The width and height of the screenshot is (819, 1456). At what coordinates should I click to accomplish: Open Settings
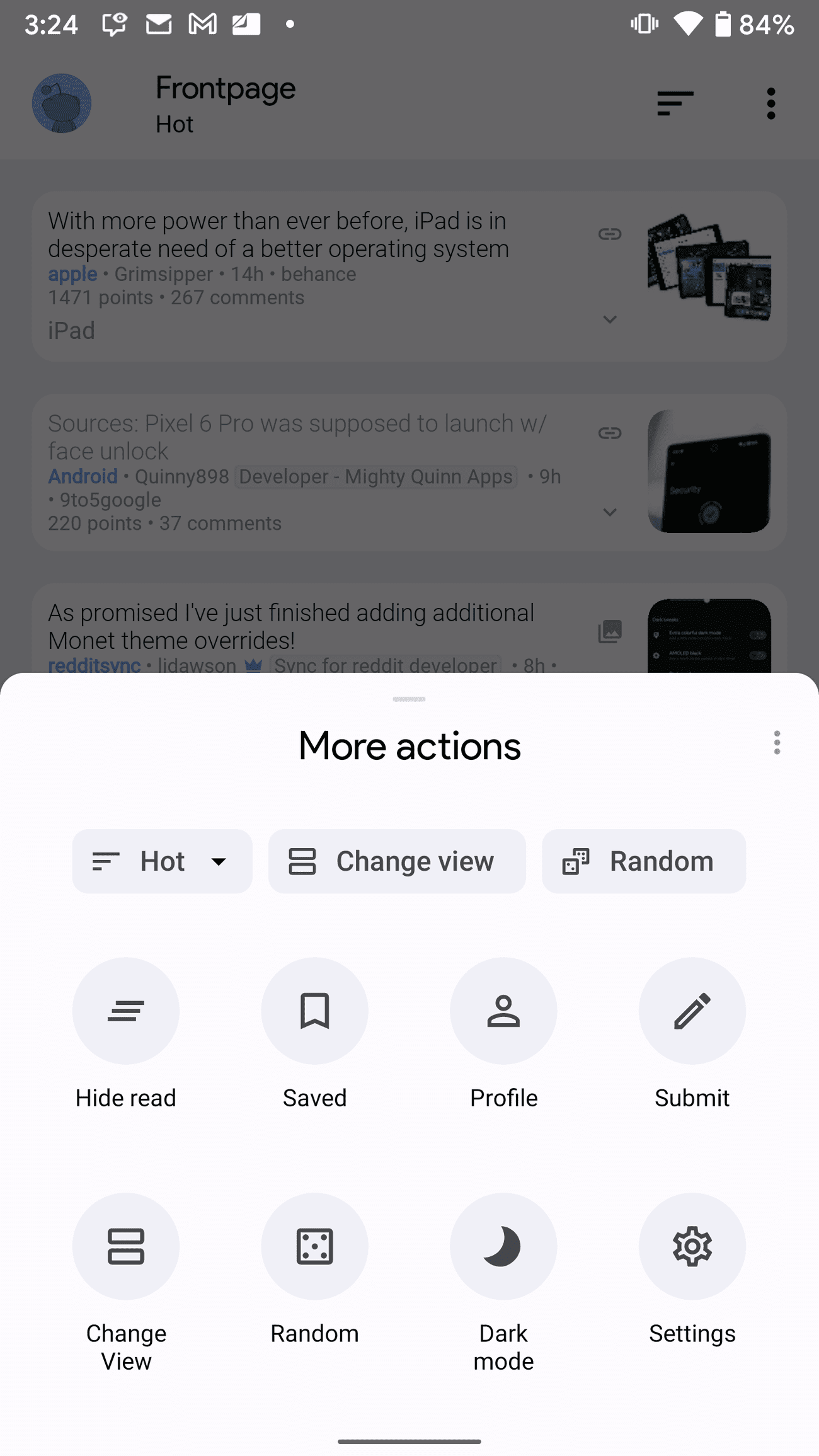pos(692,1246)
